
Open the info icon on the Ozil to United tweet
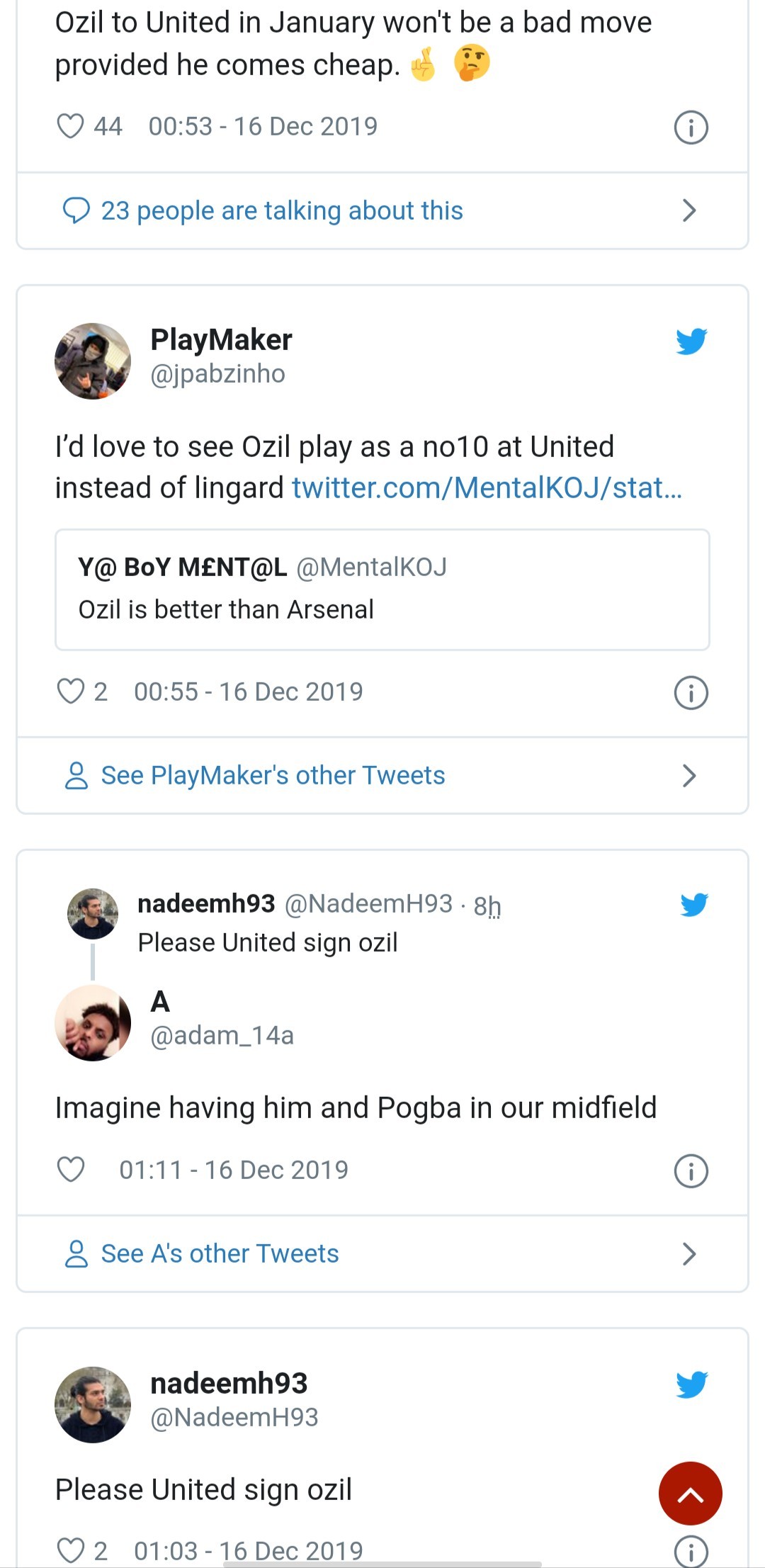pos(692,126)
